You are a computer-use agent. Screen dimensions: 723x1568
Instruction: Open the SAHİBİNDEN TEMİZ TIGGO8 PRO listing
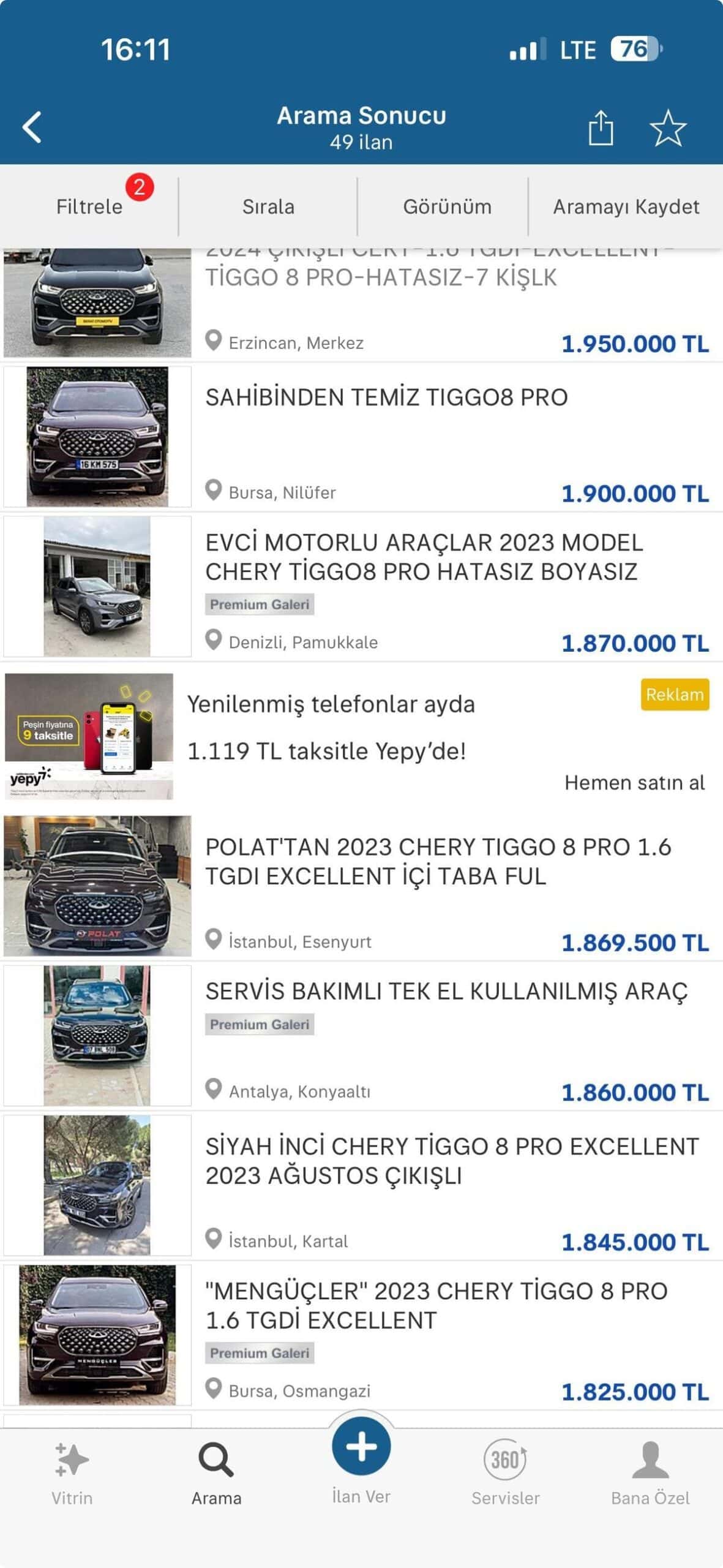click(x=387, y=397)
